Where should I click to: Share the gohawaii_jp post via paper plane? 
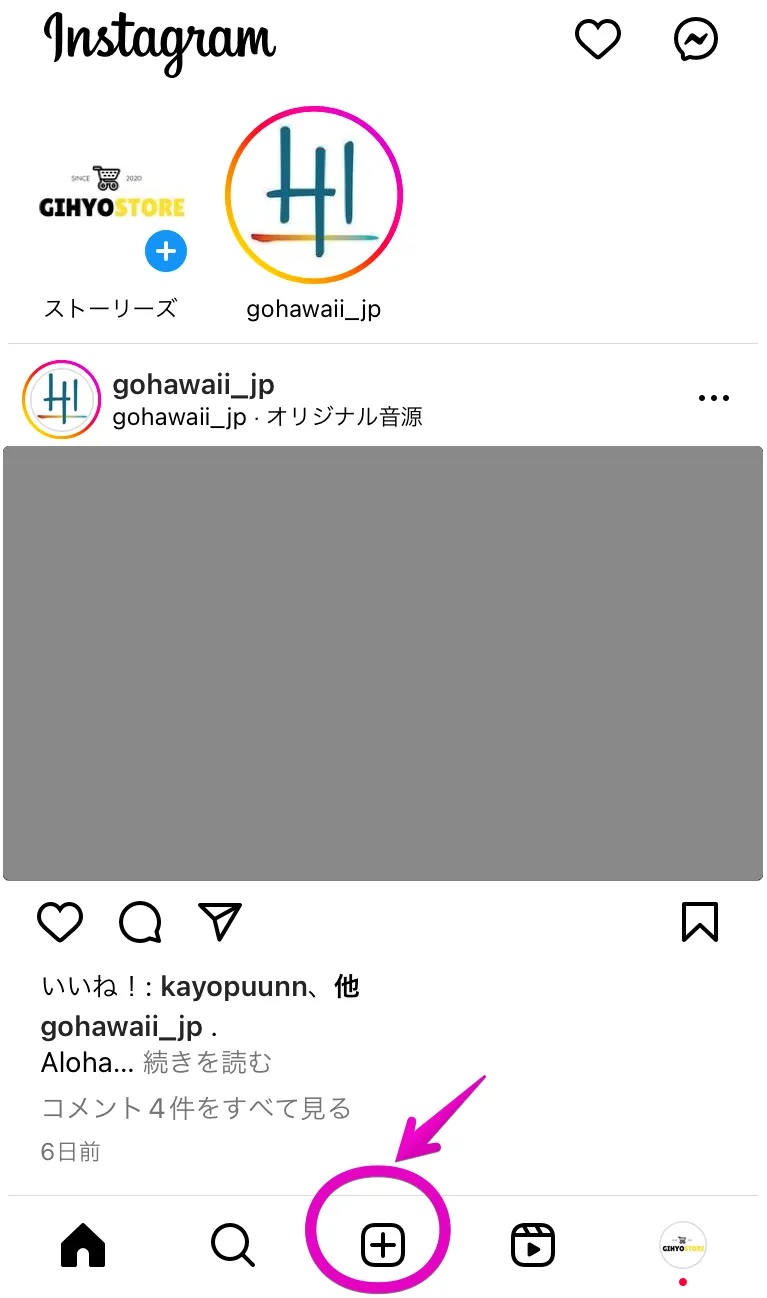click(x=220, y=922)
